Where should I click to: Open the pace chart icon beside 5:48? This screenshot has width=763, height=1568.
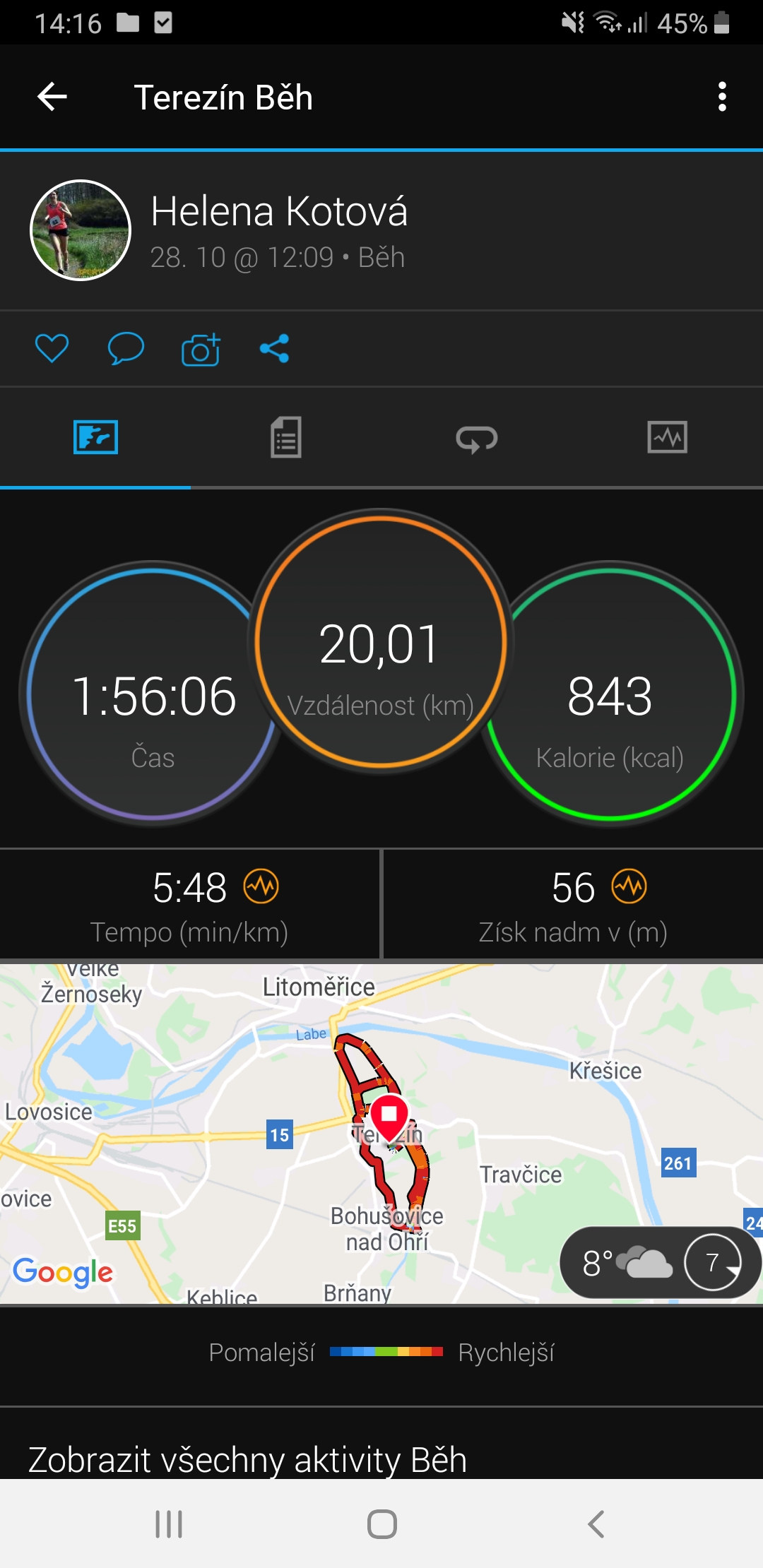click(261, 886)
